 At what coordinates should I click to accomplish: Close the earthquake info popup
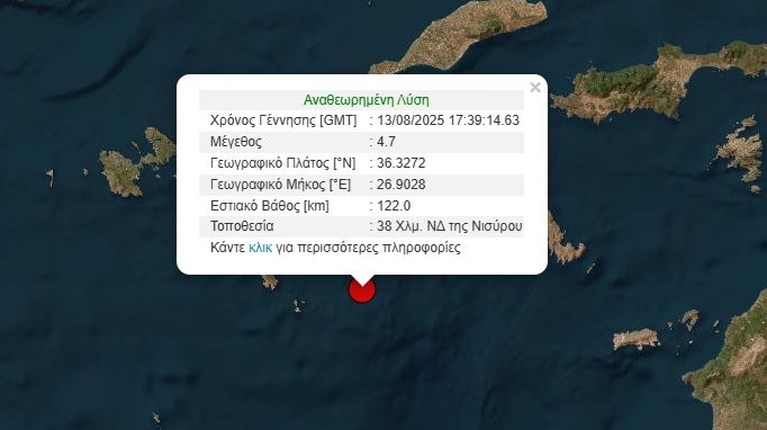535,88
